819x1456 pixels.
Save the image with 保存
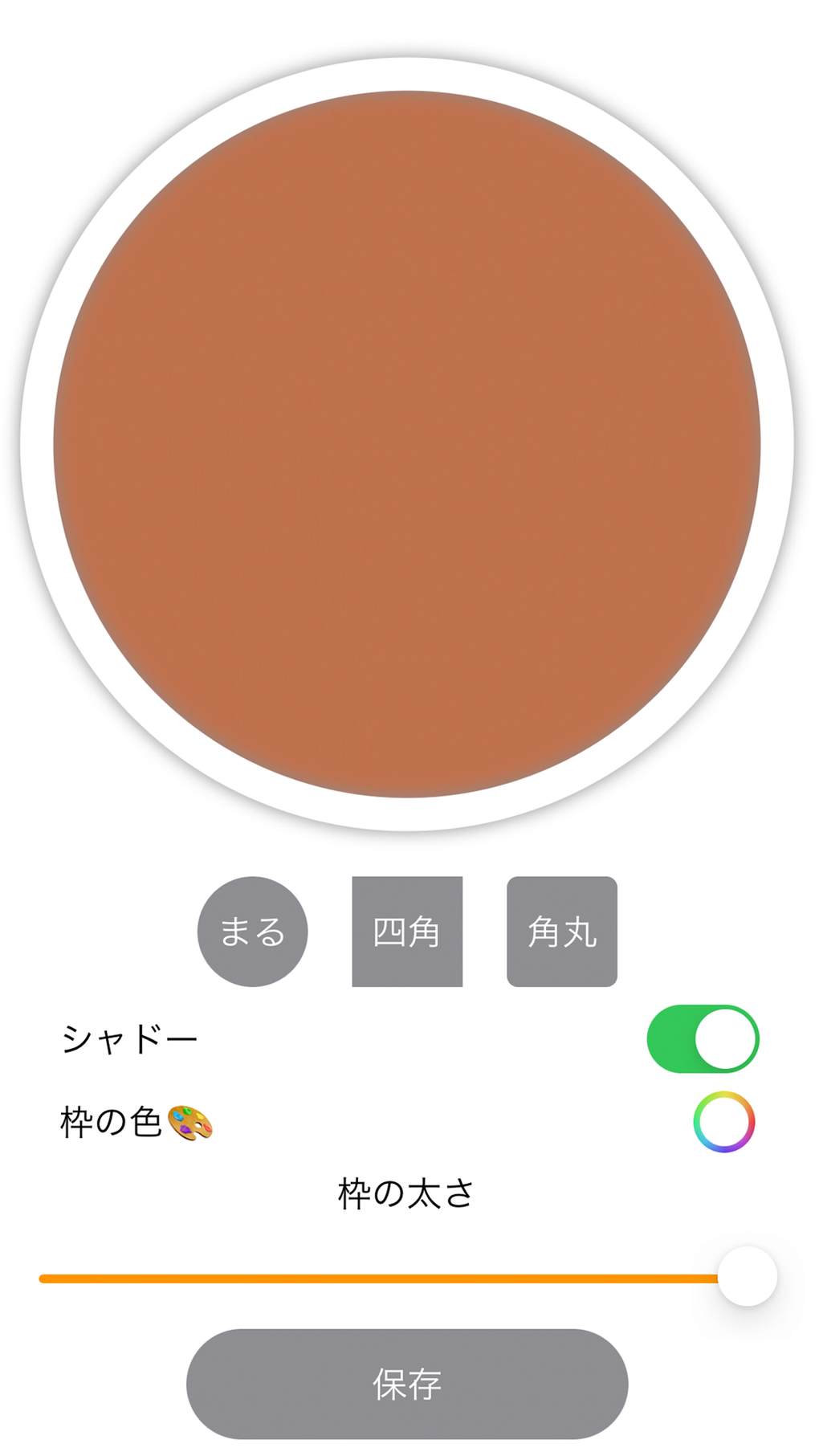pyautogui.click(x=407, y=1384)
